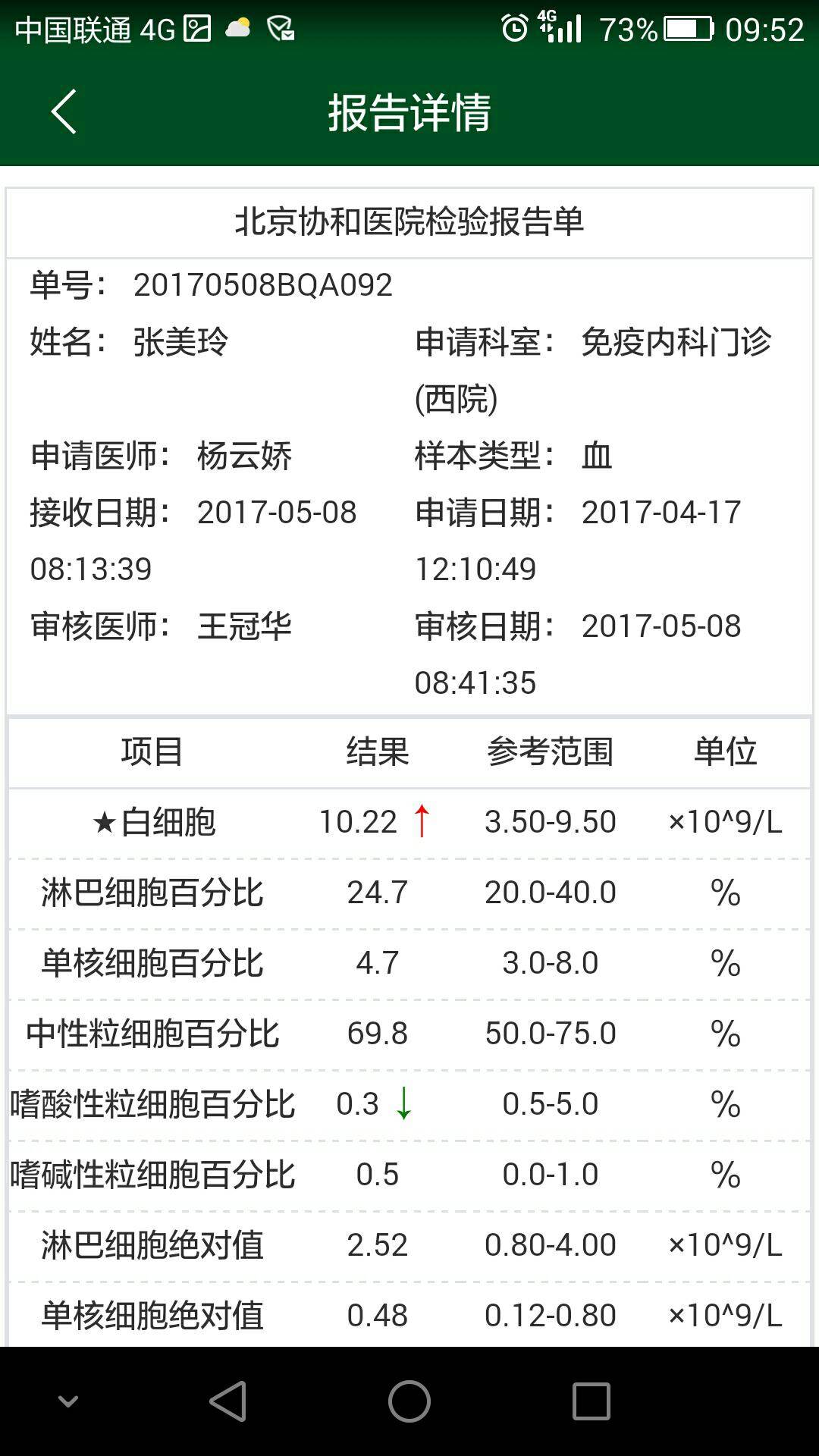The width and height of the screenshot is (819, 1456).
Task: Open the recent apps view
Action: [x=591, y=1401]
